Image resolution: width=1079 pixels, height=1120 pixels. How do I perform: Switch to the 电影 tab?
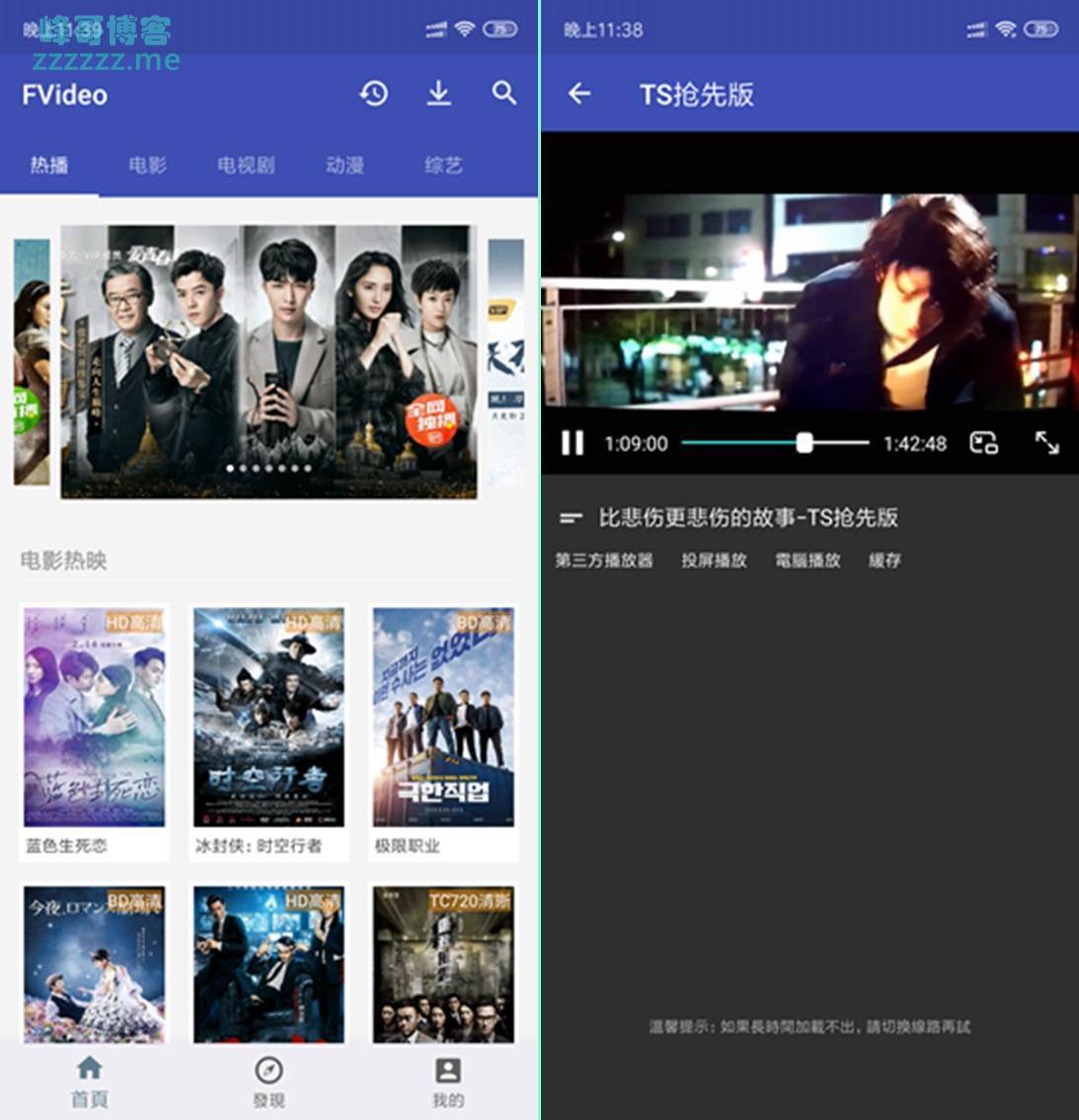point(147,165)
